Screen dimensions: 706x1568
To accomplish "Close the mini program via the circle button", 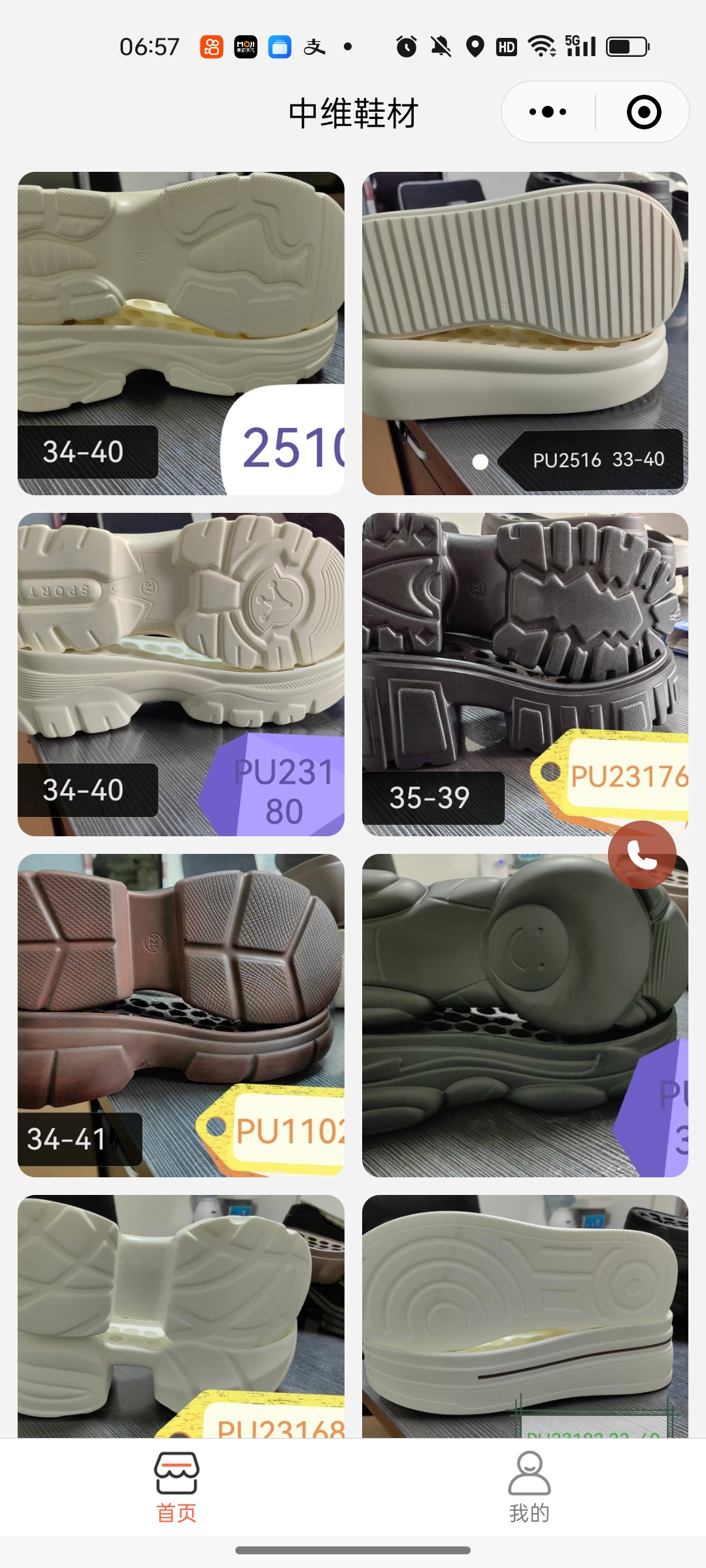I will coord(643,112).
